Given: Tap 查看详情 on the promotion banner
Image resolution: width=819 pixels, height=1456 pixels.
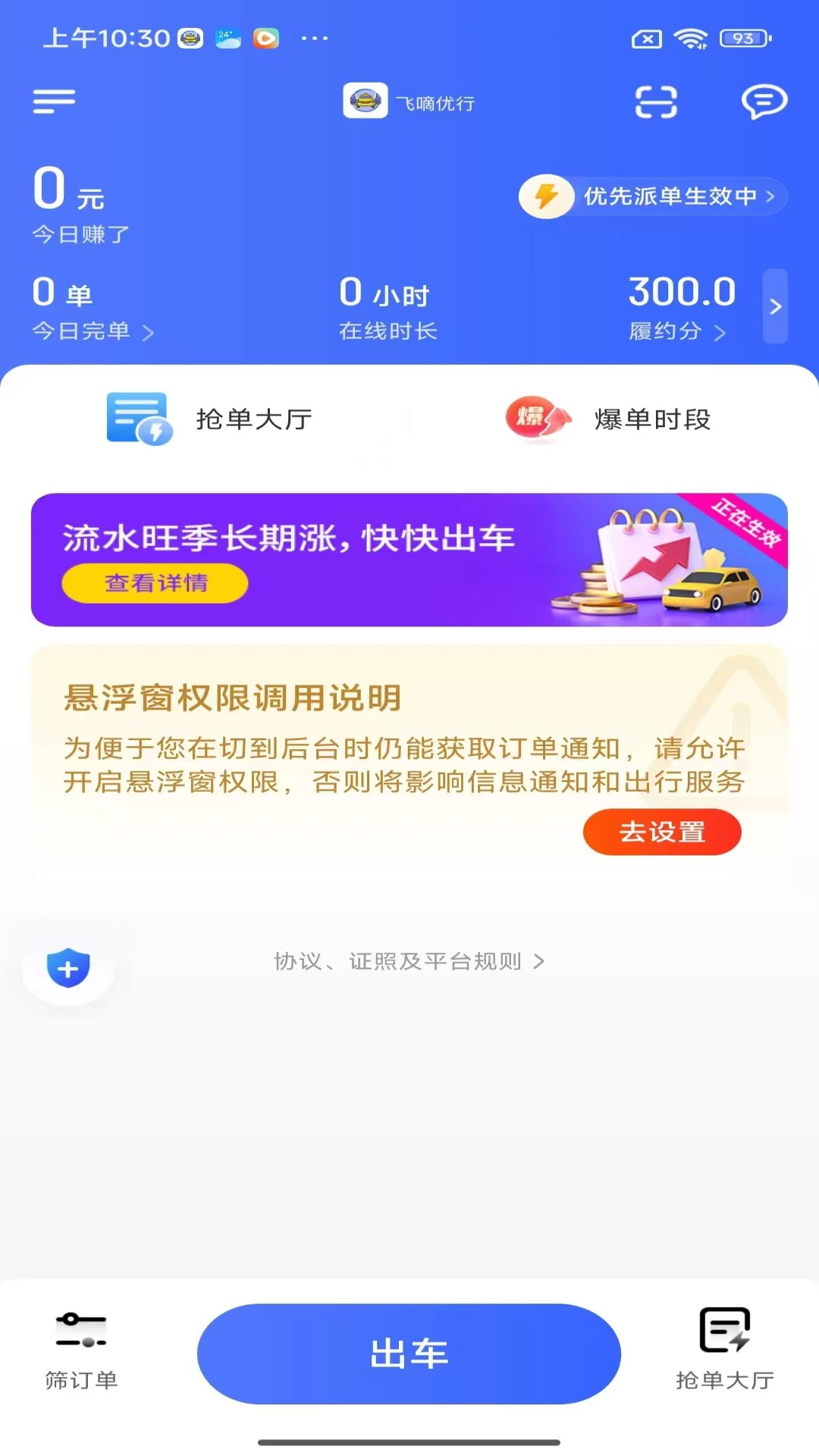Looking at the screenshot, I should (x=153, y=583).
